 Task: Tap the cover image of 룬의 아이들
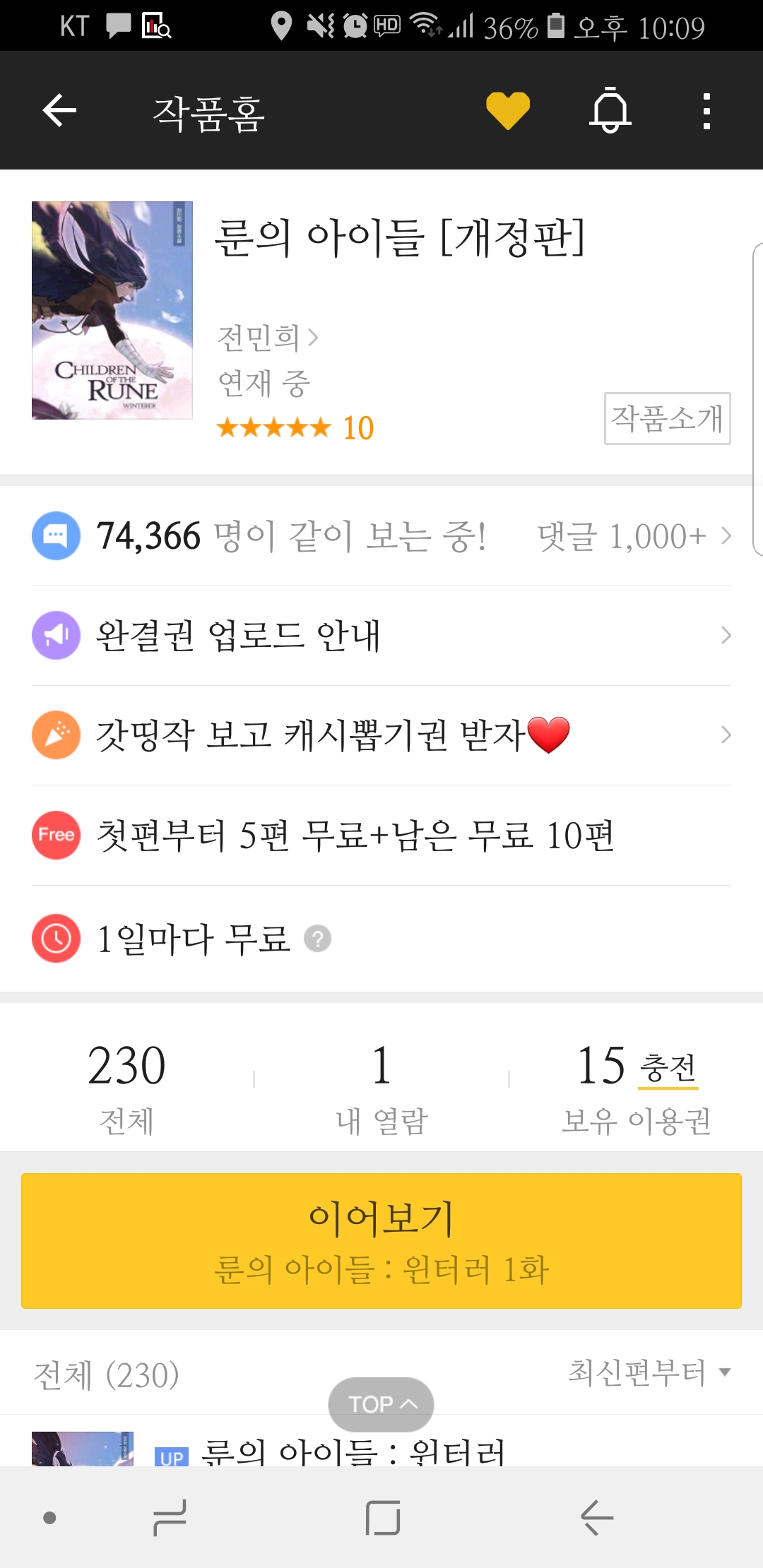click(112, 310)
